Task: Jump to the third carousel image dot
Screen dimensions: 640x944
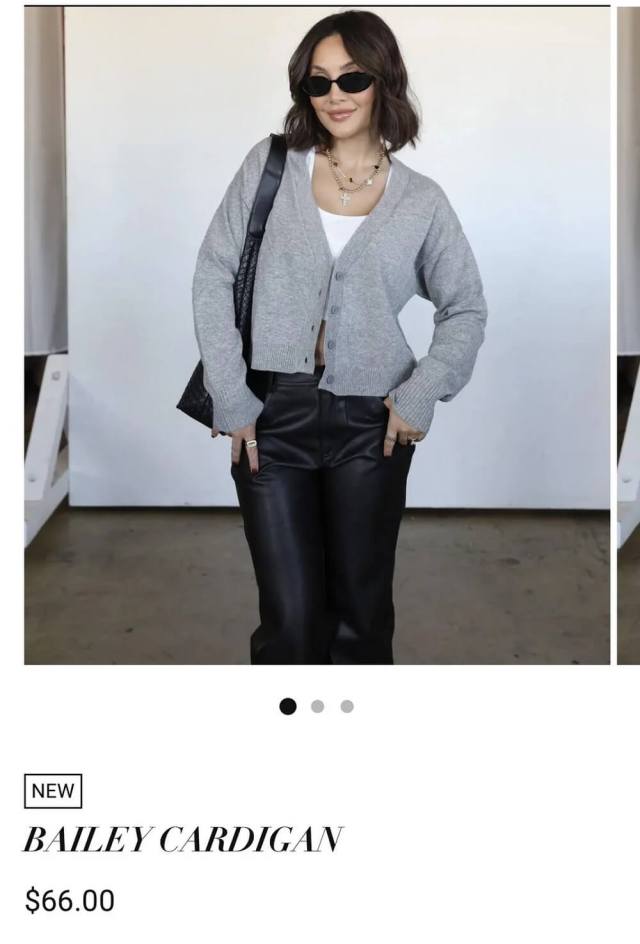Action: point(347,706)
